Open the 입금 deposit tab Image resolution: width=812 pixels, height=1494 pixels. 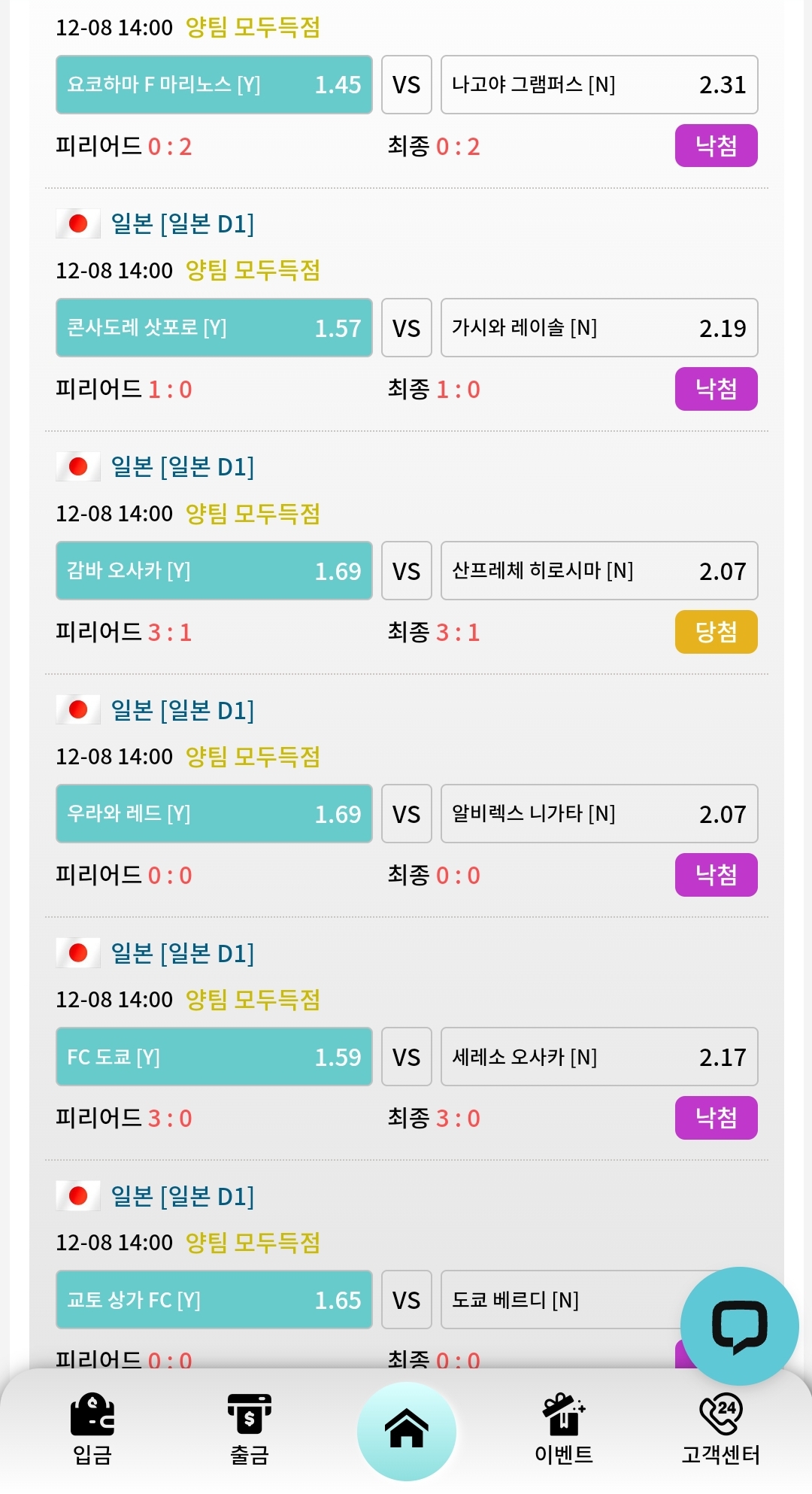pyautogui.click(x=92, y=1428)
